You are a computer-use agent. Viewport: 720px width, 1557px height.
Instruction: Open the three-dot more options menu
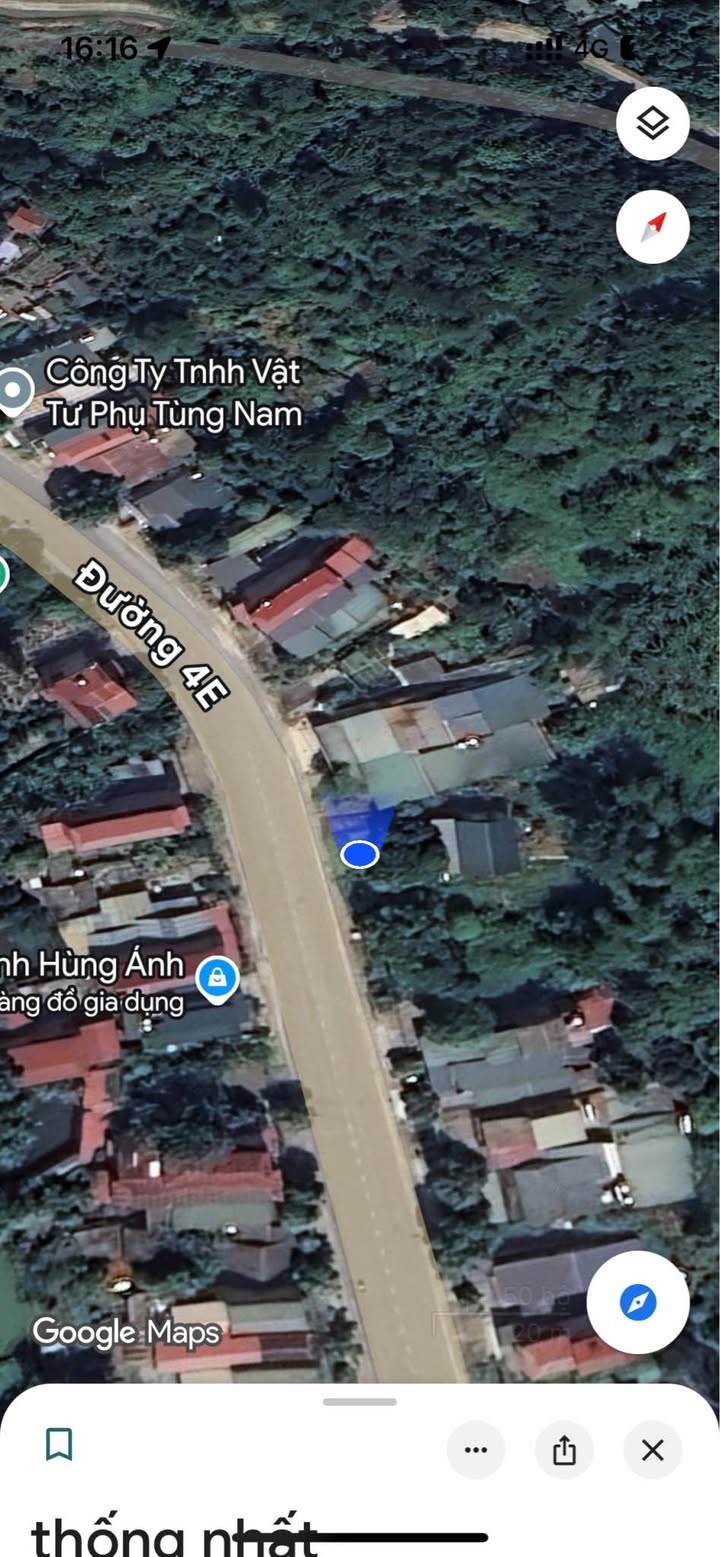click(x=476, y=1450)
